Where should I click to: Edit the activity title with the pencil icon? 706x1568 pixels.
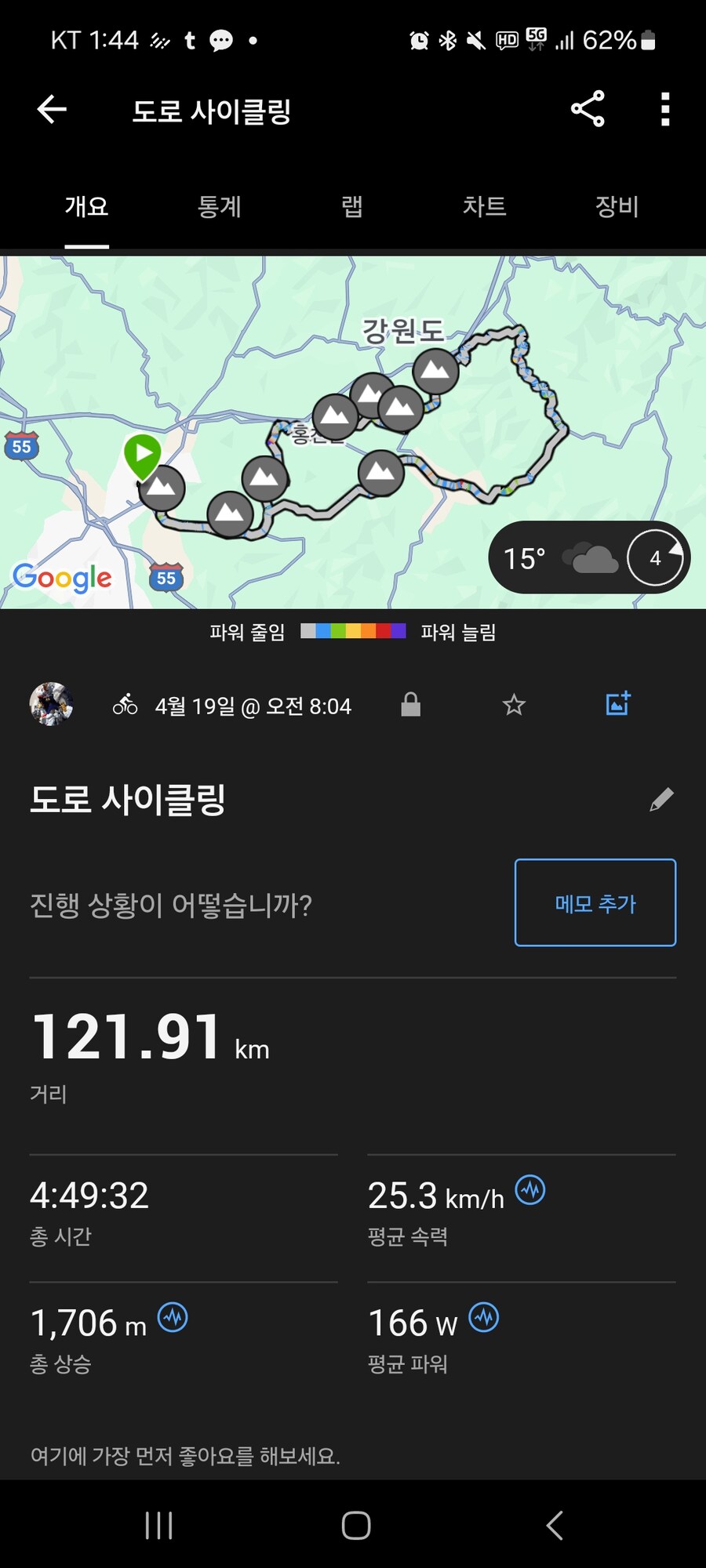pos(662,798)
